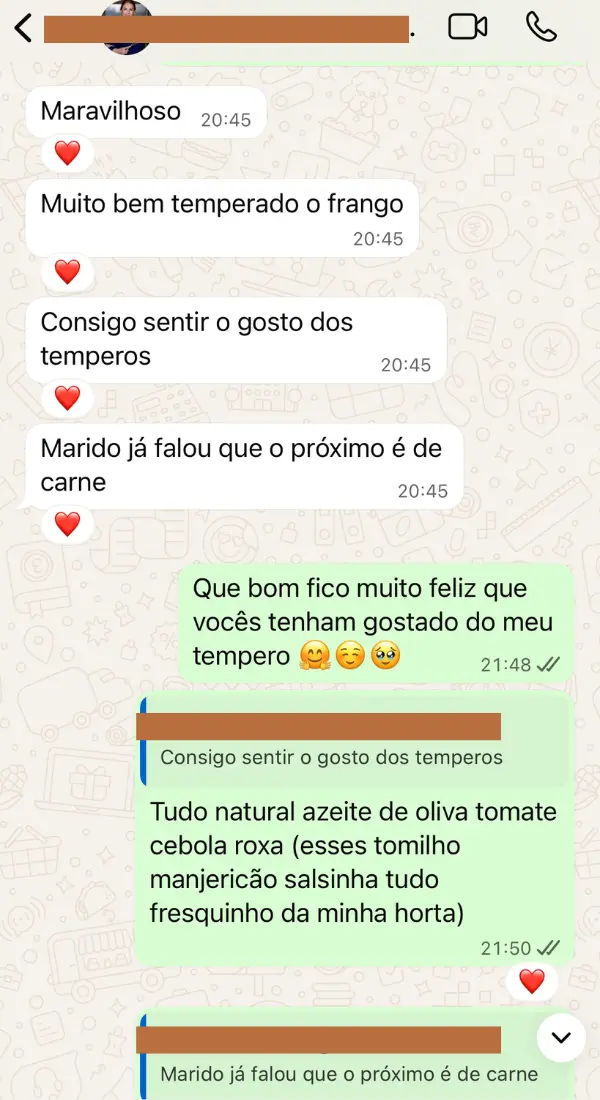Open quoted reply "Consigo sentir o gosto dos temperos"
The height and width of the screenshot is (1100, 600).
click(354, 757)
